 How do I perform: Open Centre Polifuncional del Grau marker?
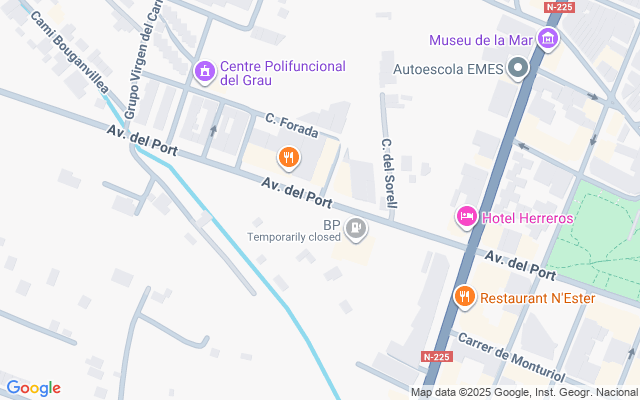205,71
